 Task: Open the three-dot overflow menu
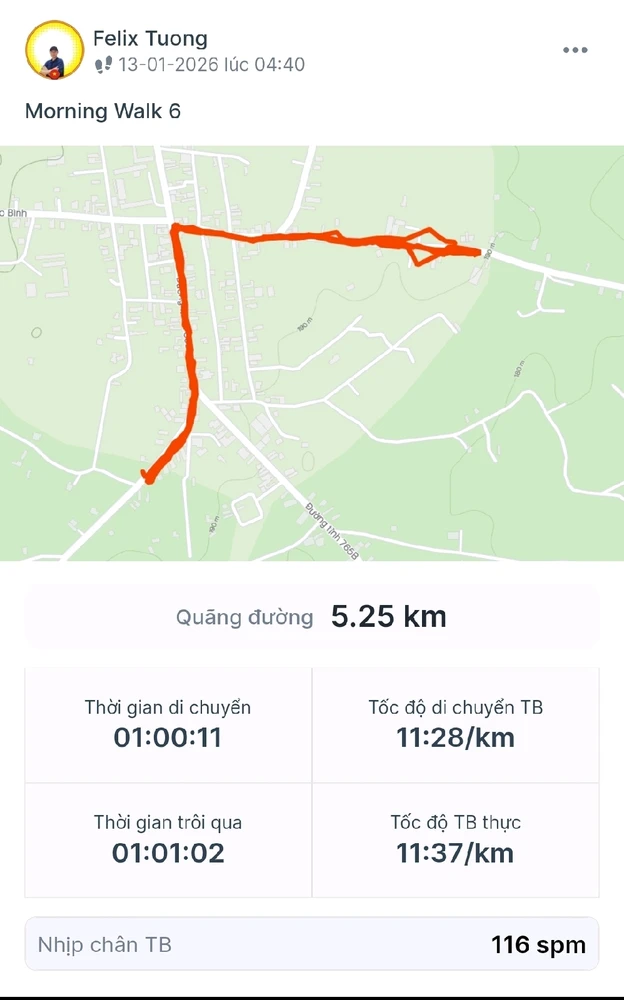point(575,50)
